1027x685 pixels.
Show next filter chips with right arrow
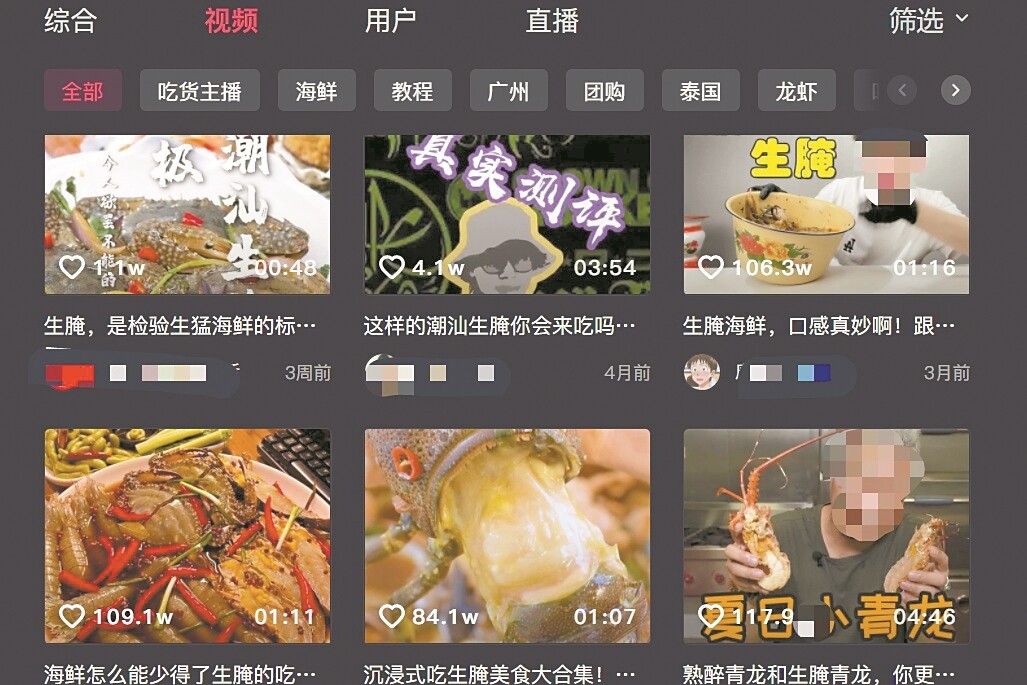955,91
